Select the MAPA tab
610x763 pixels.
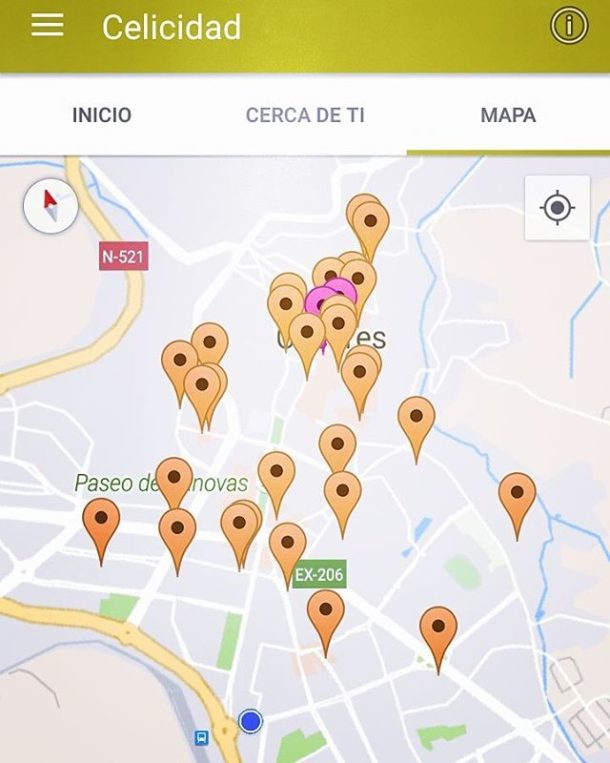[508, 115]
